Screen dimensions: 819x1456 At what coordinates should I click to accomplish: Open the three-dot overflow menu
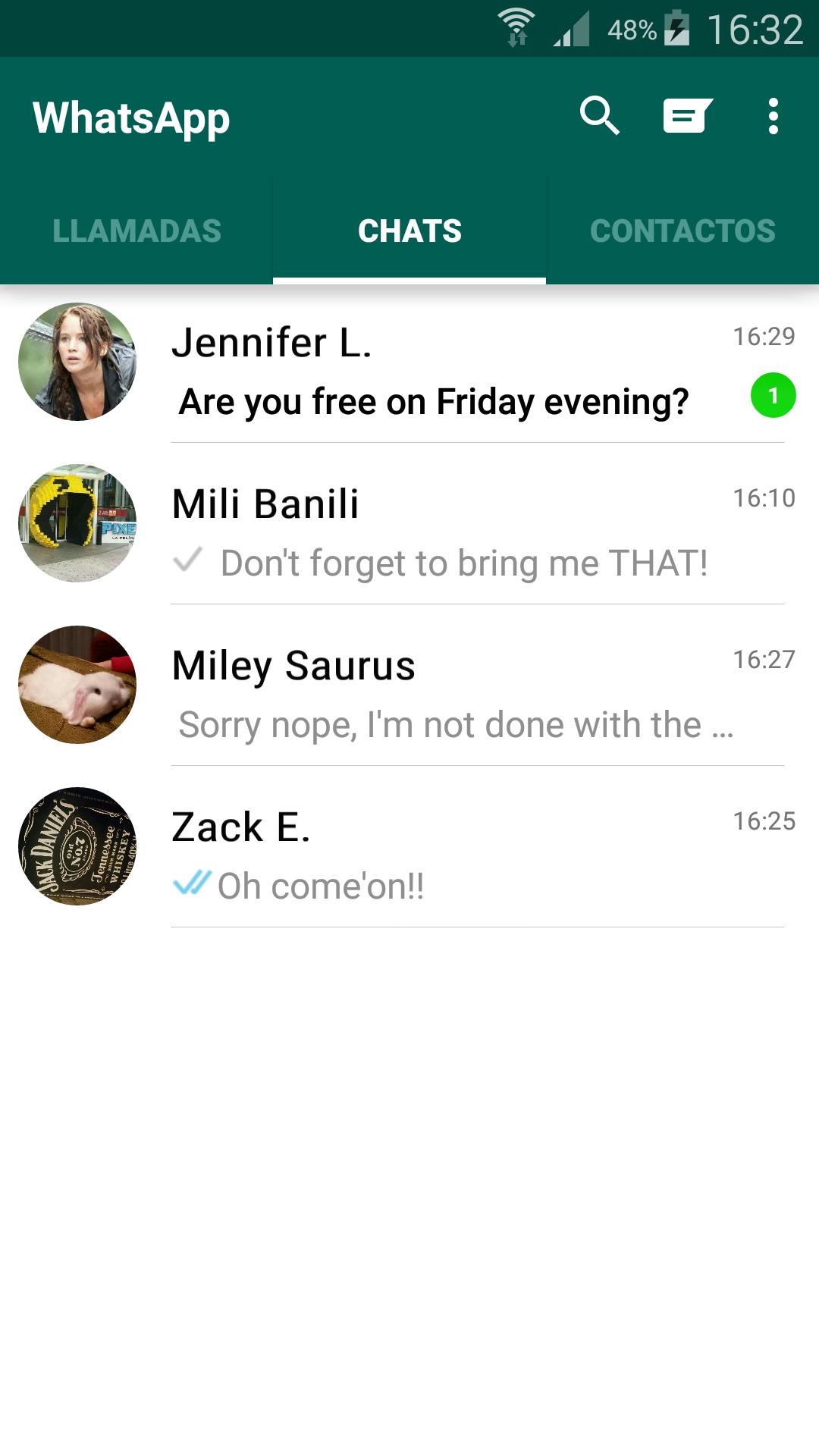click(x=773, y=115)
